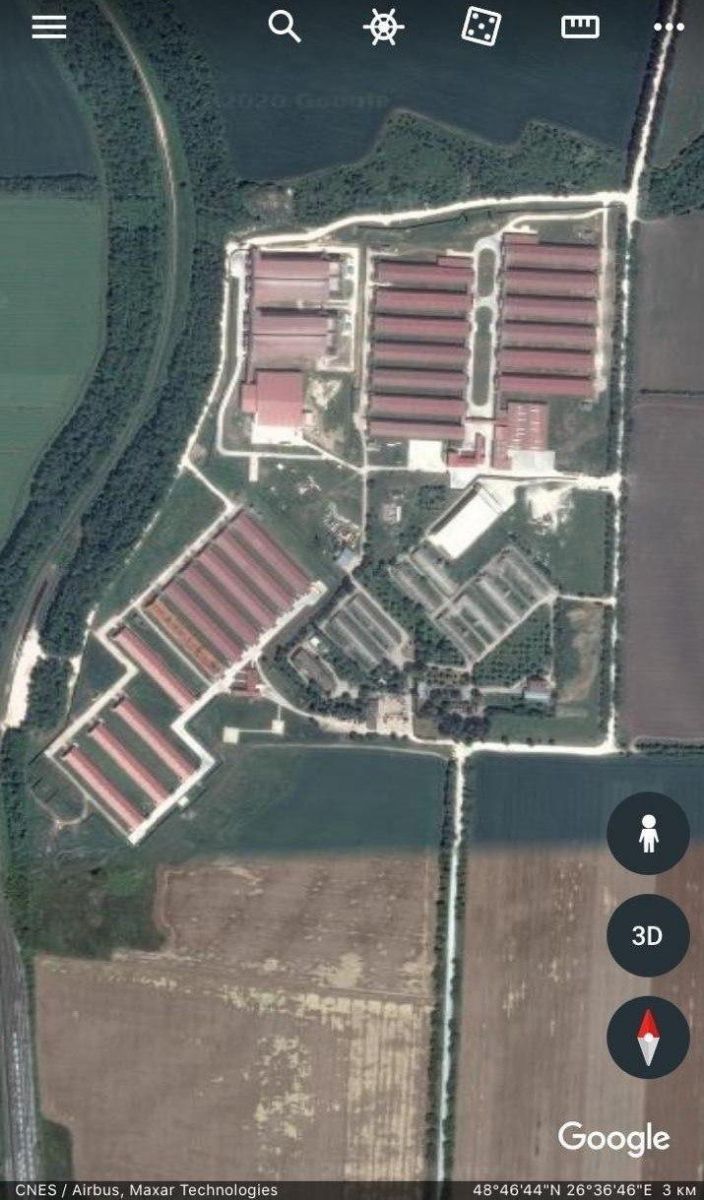Open the three-dot overflow menu

click(668, 27)
